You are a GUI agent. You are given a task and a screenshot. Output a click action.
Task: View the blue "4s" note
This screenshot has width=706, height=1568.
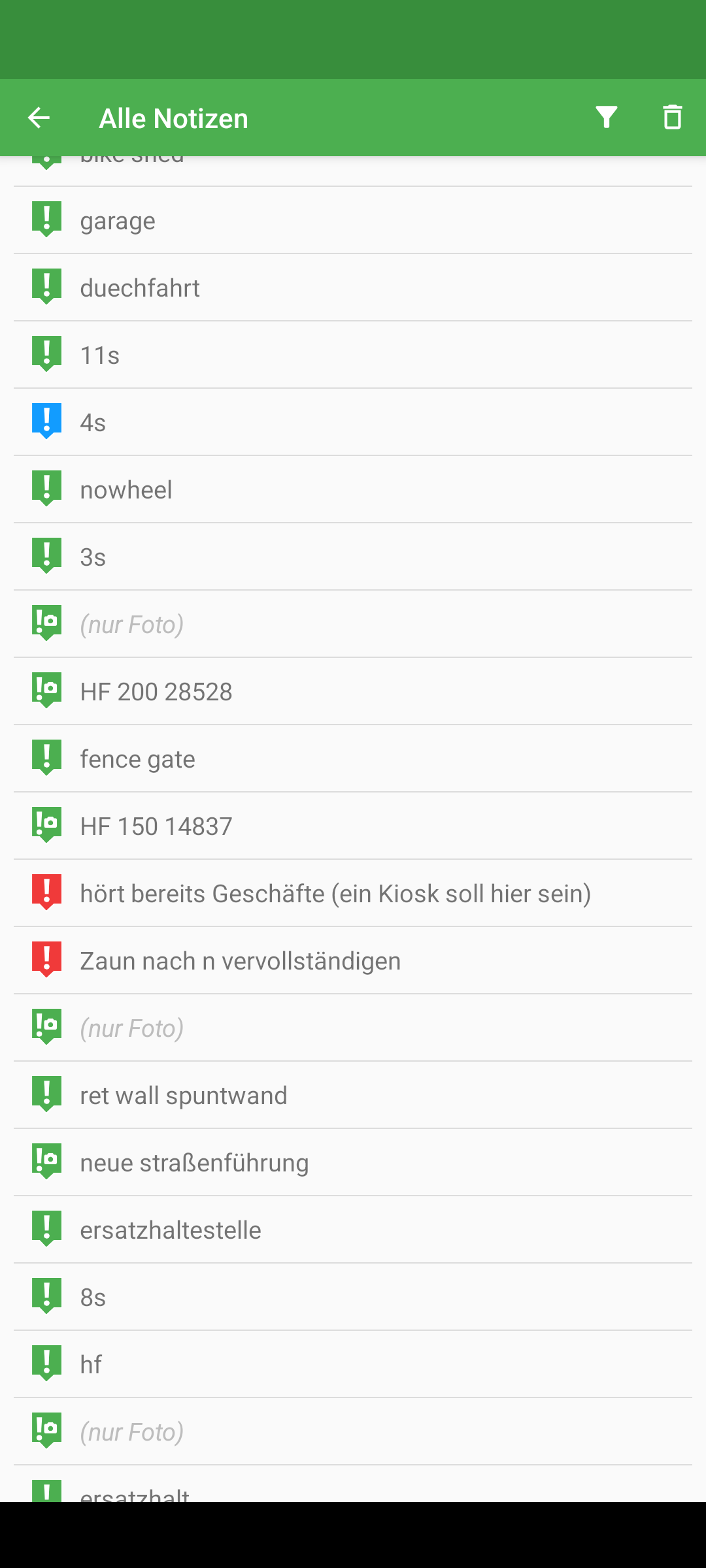353,423
